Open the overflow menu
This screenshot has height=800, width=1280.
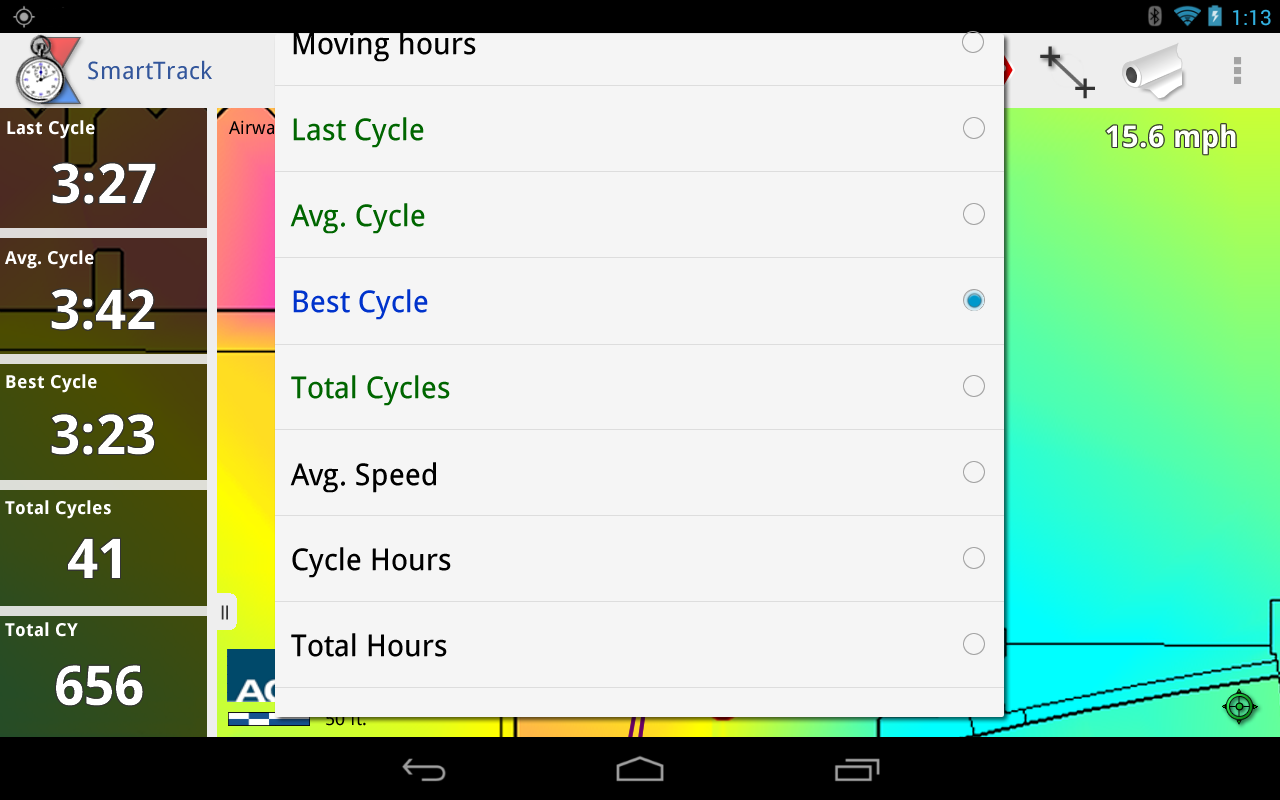click(1237, 71)
